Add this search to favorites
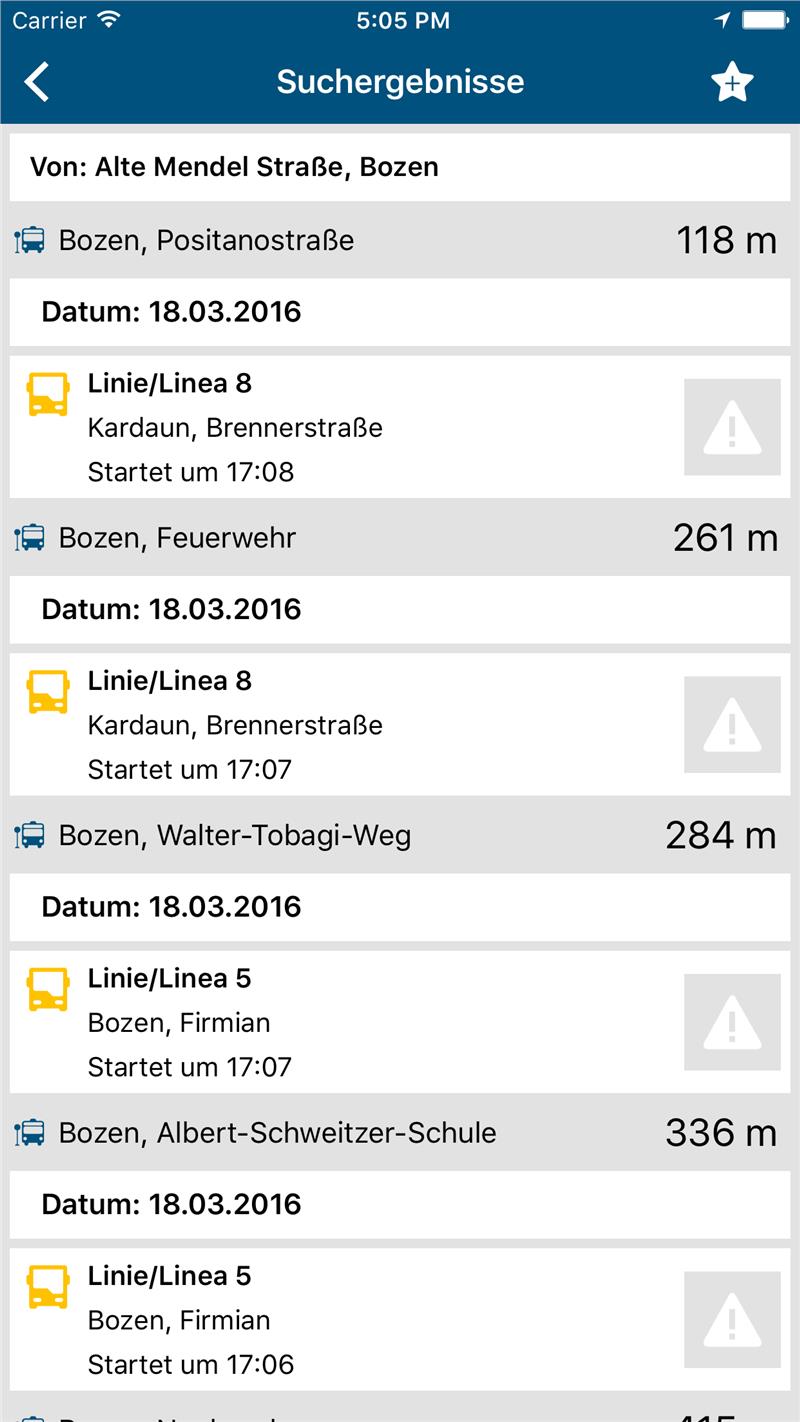This screenshot has width=800, height=1422. click(731, 83)
